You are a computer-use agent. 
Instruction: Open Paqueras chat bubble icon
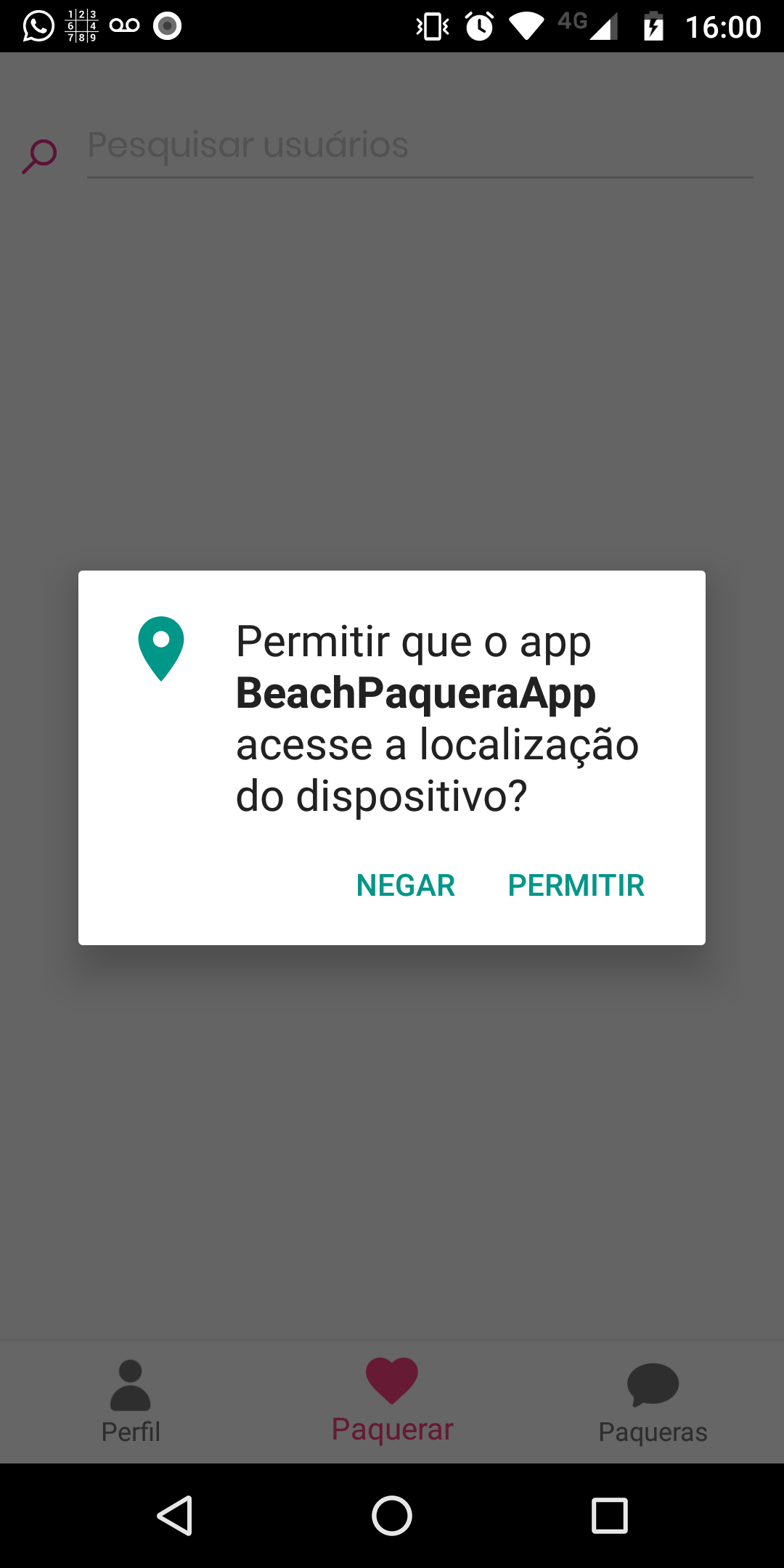(652, 1379)
